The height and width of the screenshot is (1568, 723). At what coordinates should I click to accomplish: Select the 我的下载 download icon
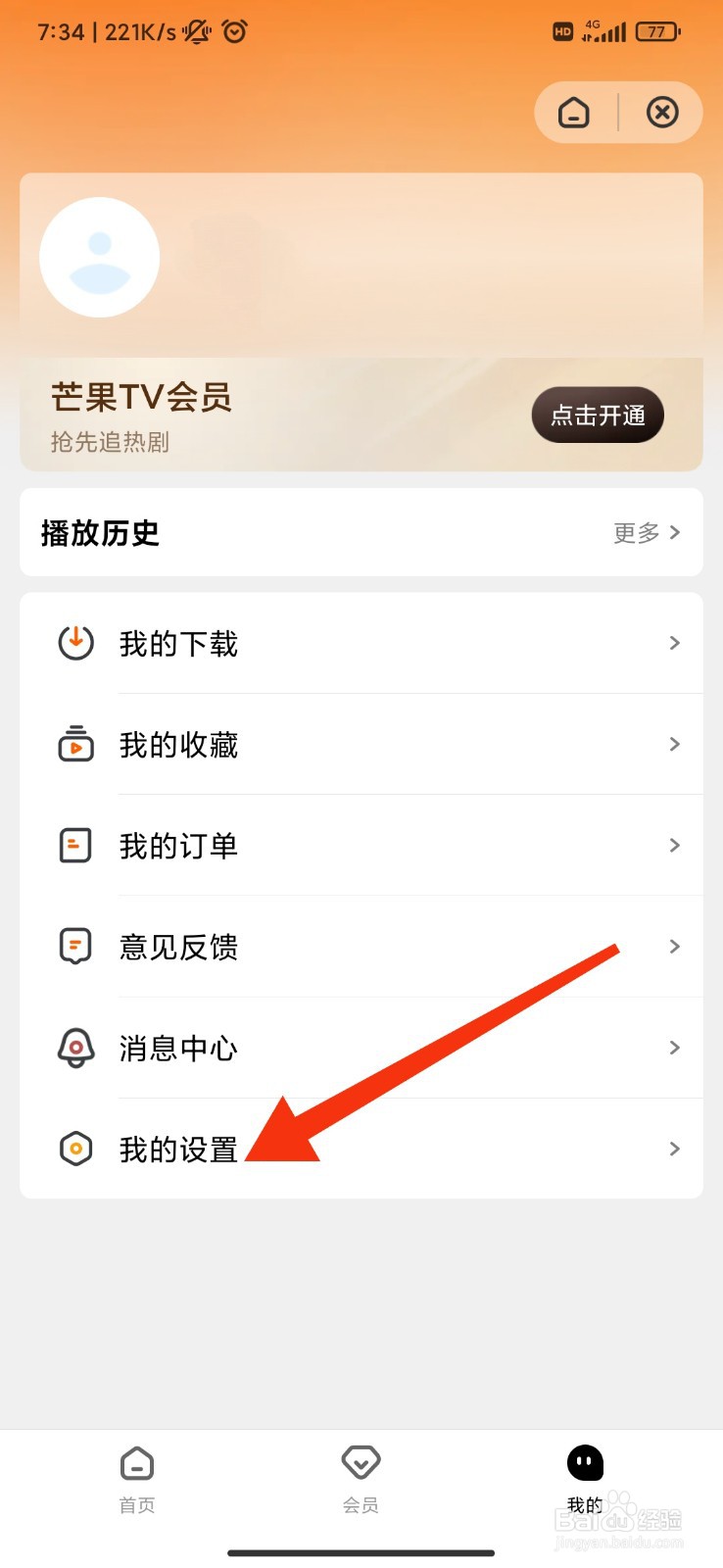(x=75, y=643)
